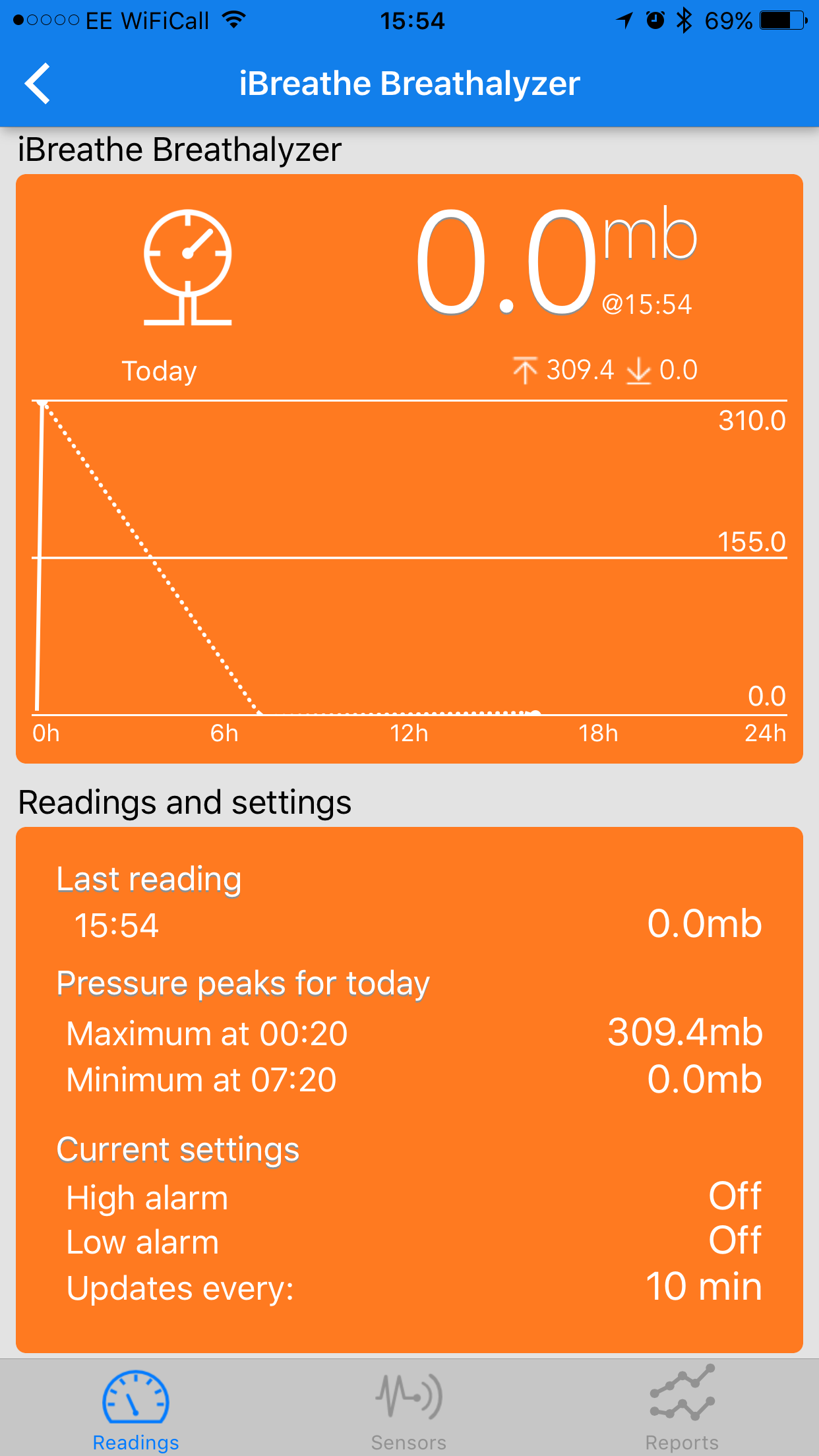
Task: Open the Reports graph icon tab
Action: [x=682, y=1391]
